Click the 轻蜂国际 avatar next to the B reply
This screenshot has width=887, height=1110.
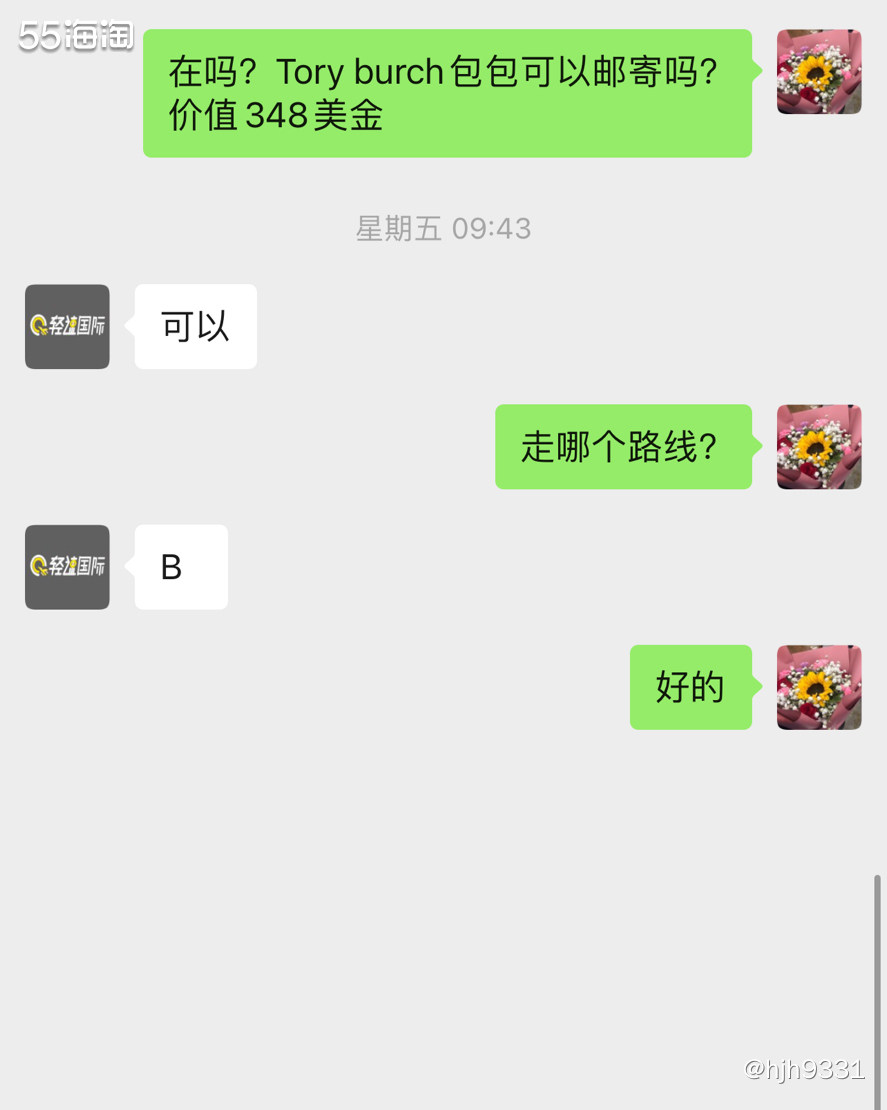pyautogui.click(x=67, y=567)
